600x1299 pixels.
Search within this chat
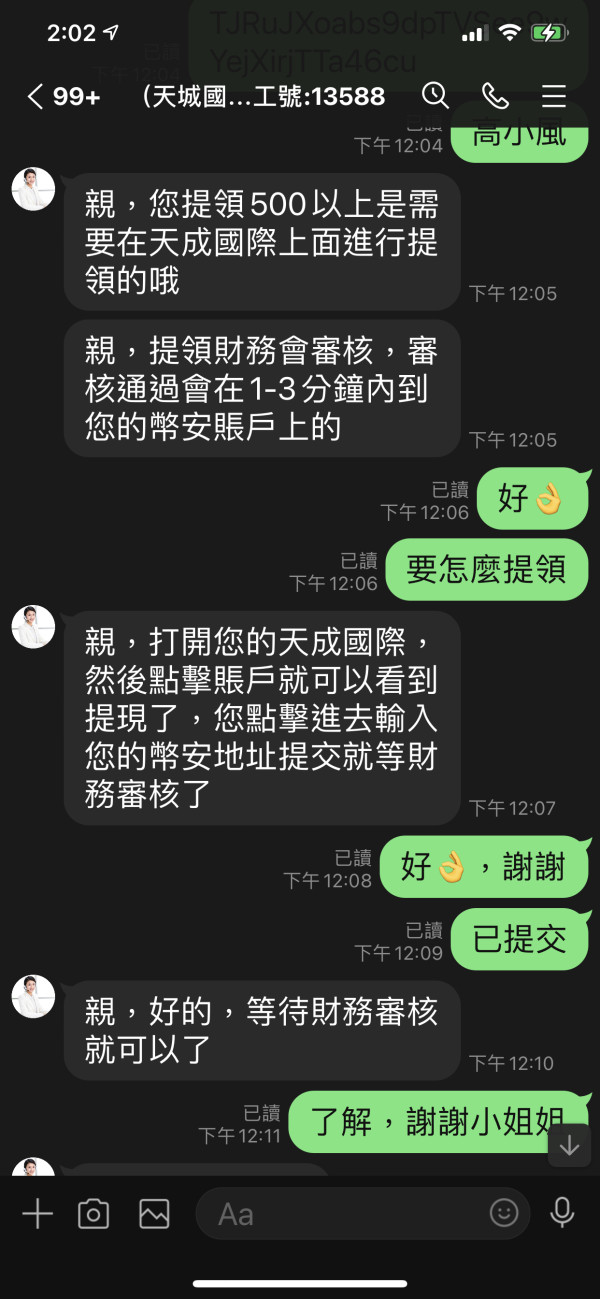point(435,95)
